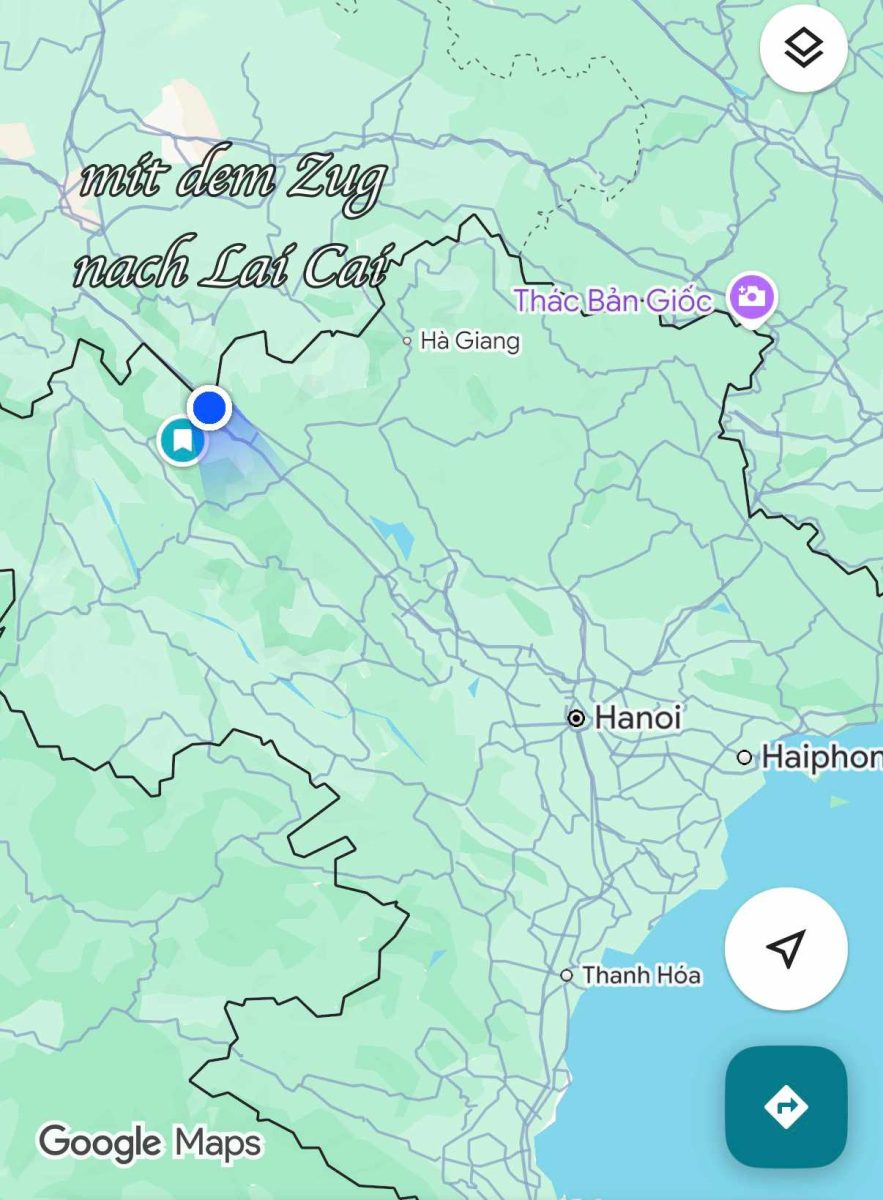This screenshot has width=883, height=1200.
Task: Open the Thác Bản Giốc place marker
Action: (x=750, y=296)
